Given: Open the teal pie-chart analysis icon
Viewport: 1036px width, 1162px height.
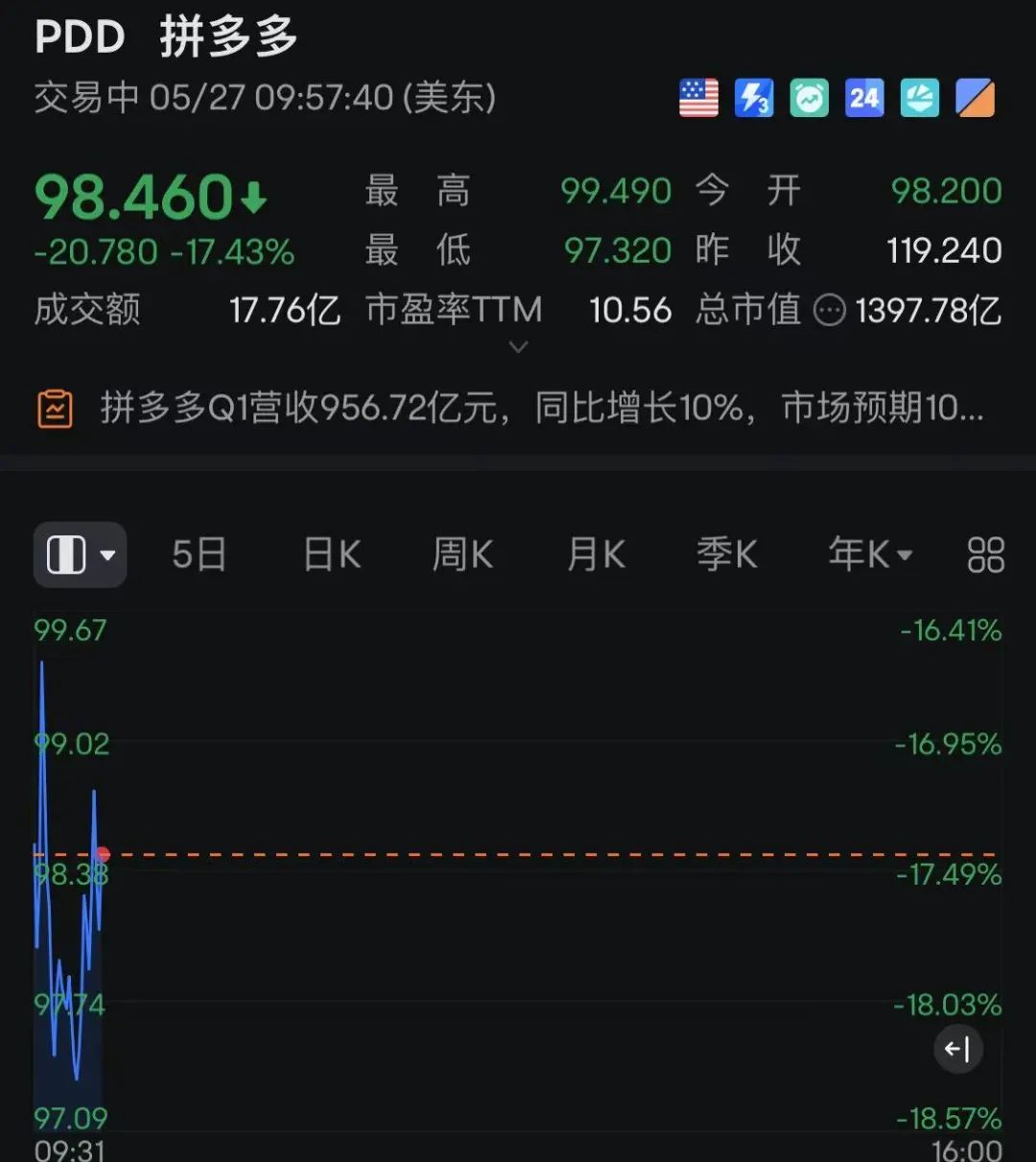Looking at the screenshot, I should click(919, 99).
